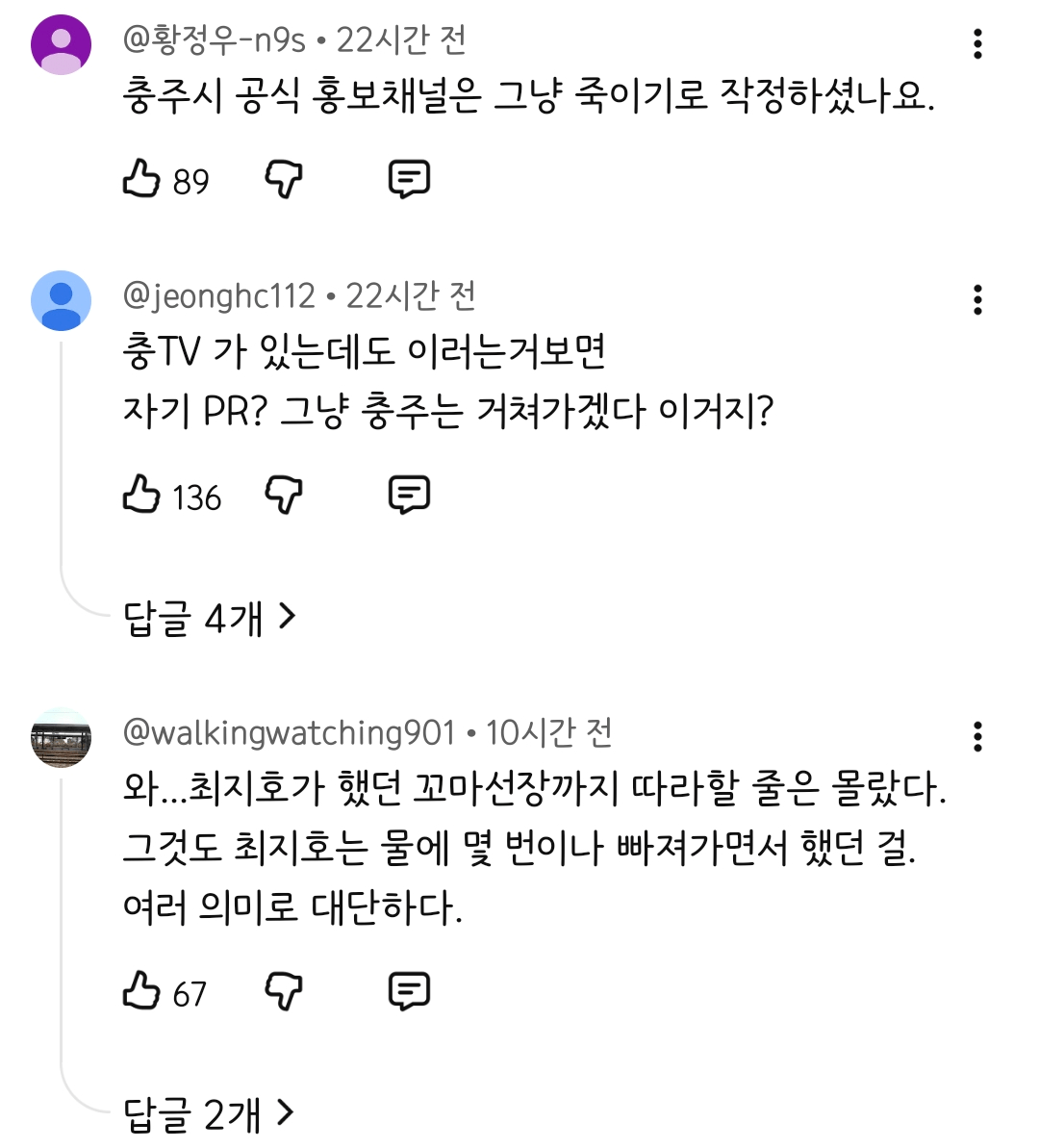This screenshot has width=1039, height=1148.
Task: Open @jeonghc112 profile avatar
Action: click(x=61, y=300)
